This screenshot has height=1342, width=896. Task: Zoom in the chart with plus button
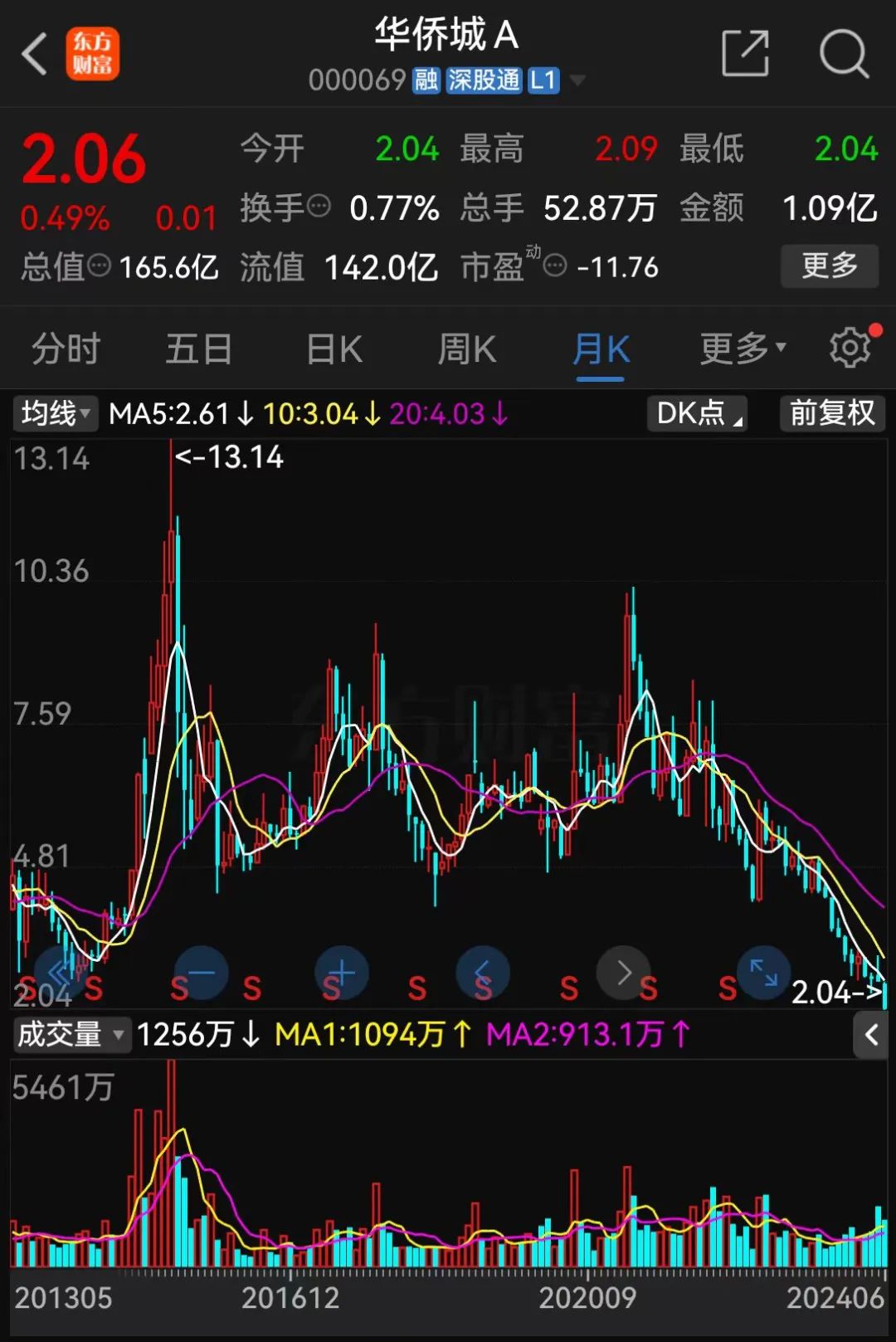coord(342,972)
